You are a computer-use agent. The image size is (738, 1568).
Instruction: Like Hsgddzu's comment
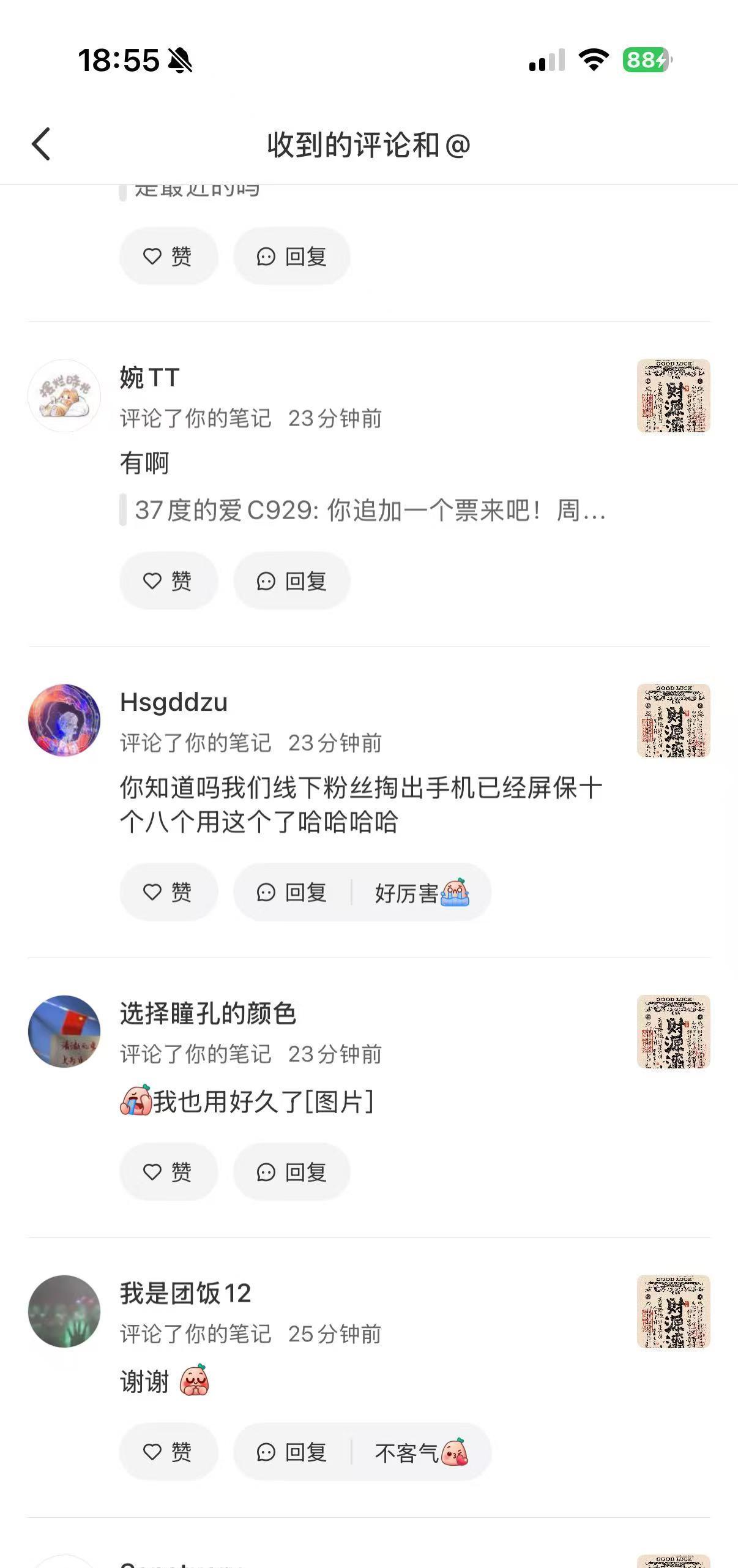168,892
